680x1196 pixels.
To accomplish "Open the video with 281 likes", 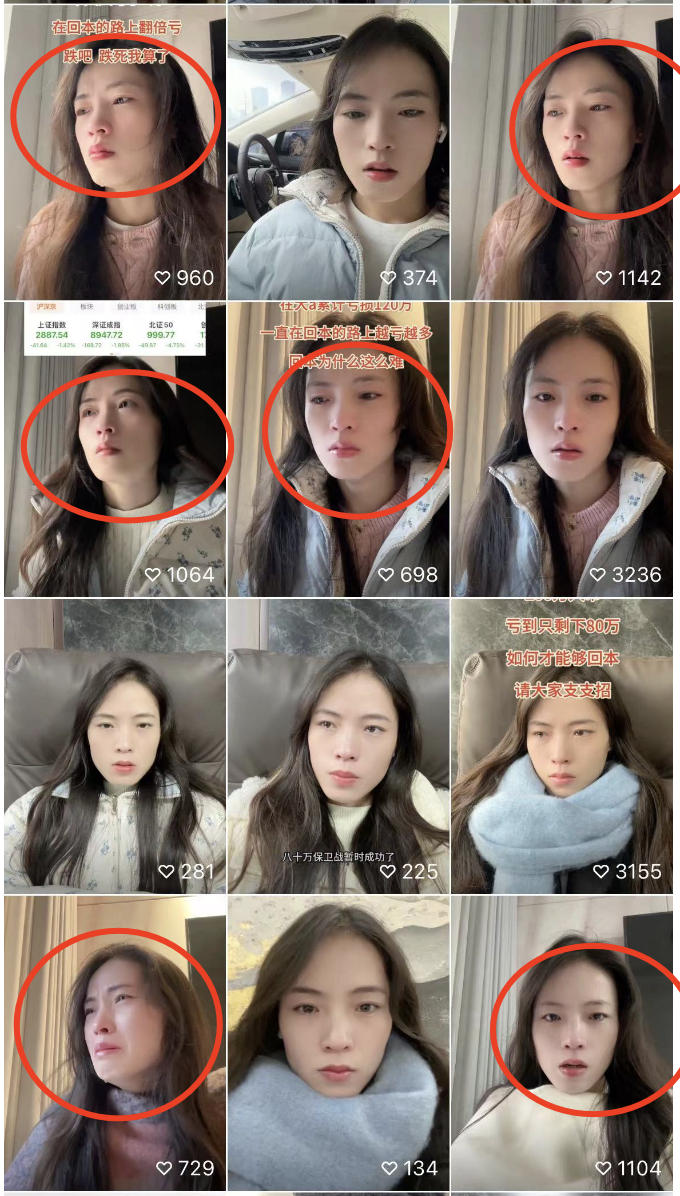I will [114, 745].
